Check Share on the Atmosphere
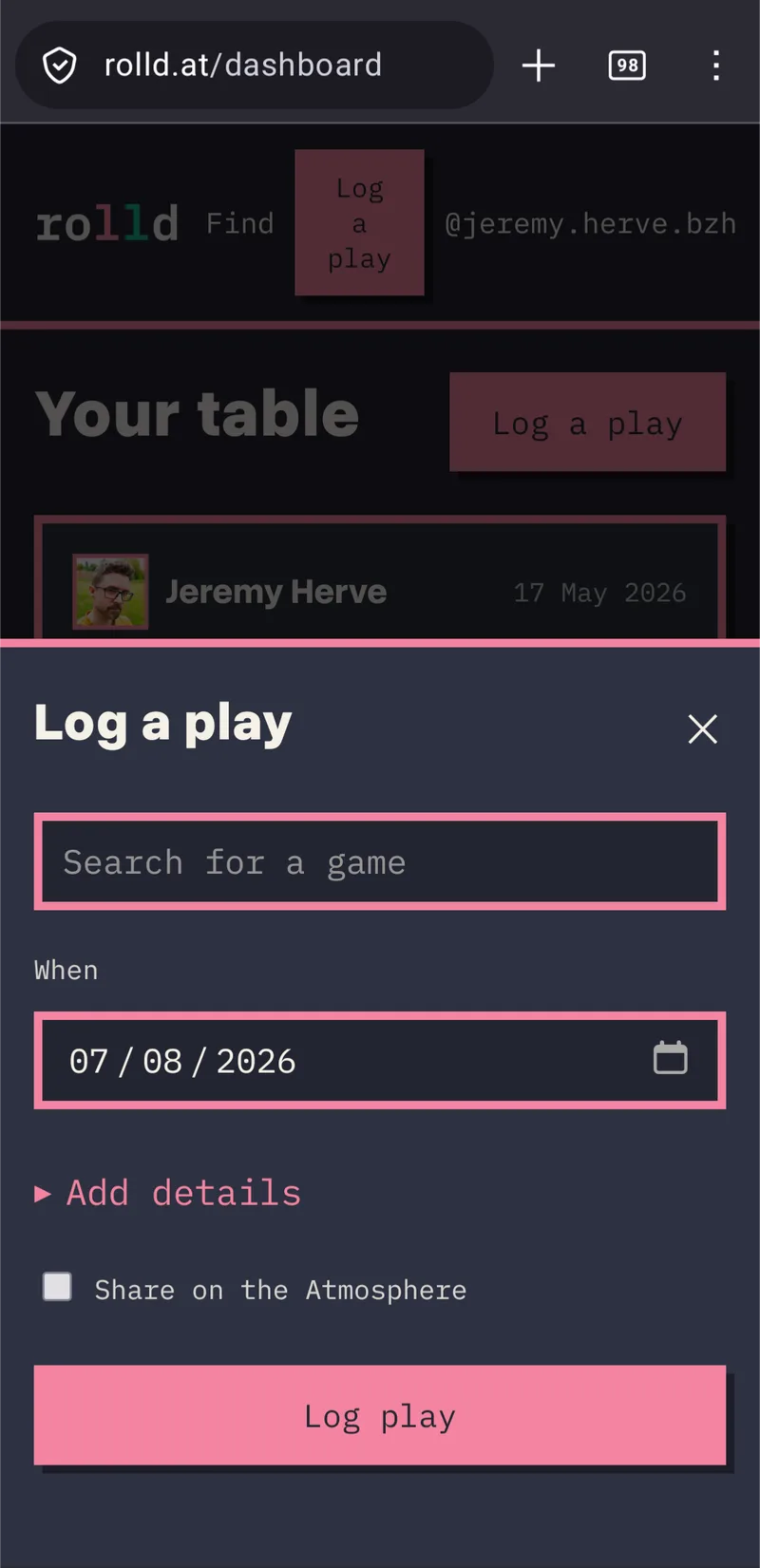760x1568 pixels. 57,1287
